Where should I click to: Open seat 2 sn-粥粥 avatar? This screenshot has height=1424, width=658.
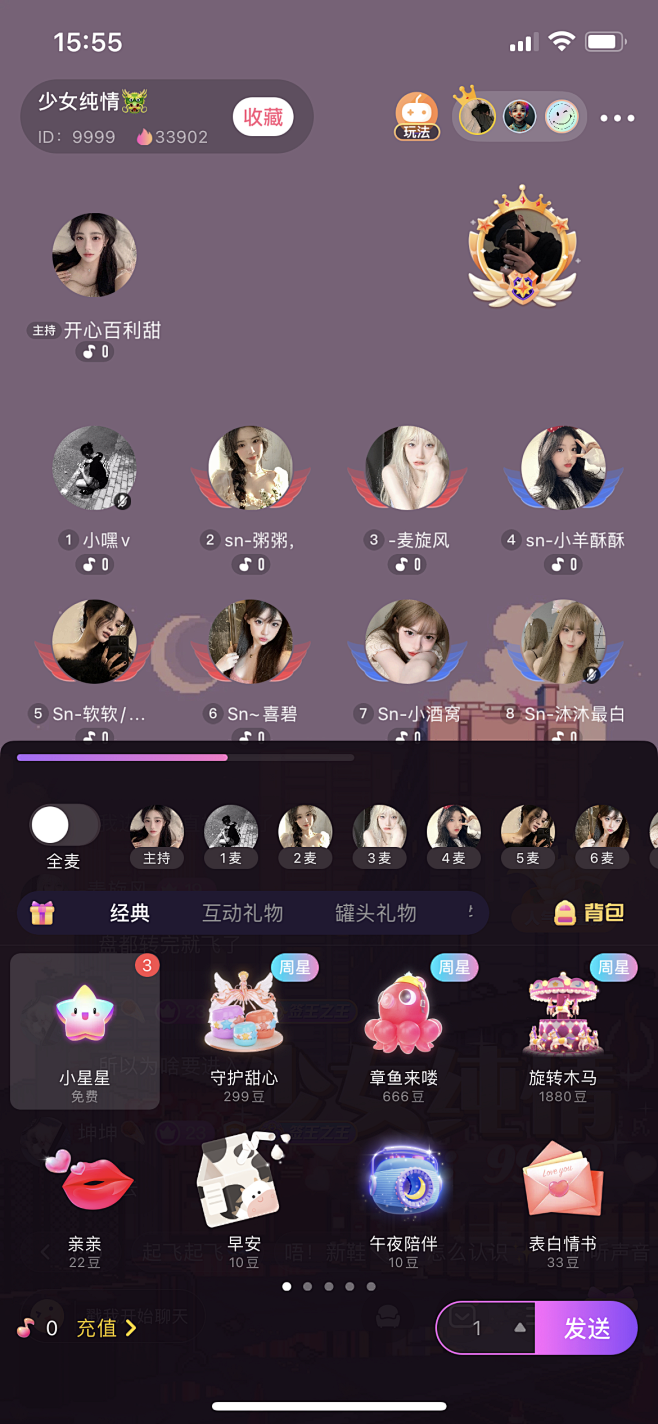click(x=250, y=468)
